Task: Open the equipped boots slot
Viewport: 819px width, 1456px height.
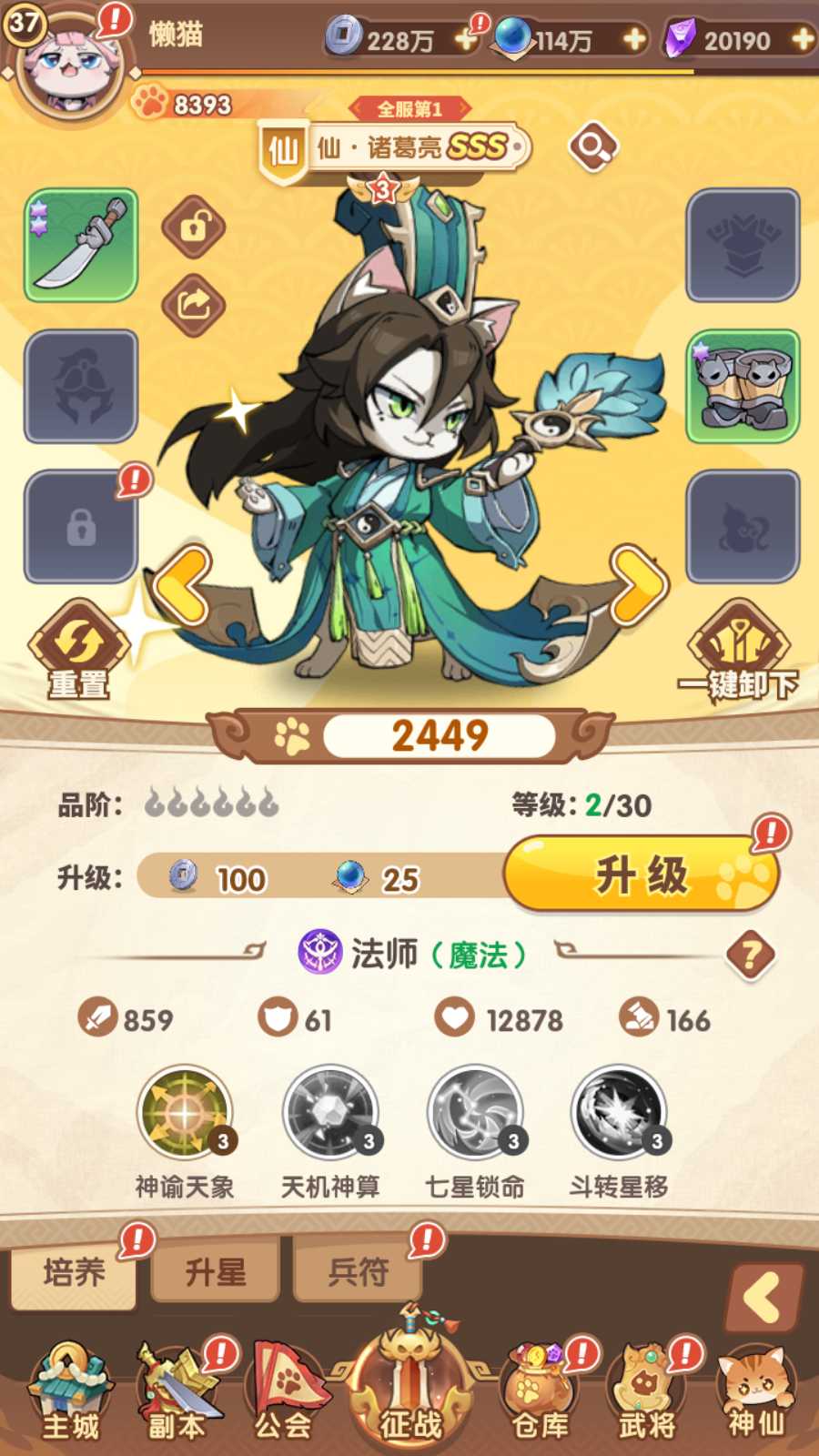Action: tap(743, 386)
